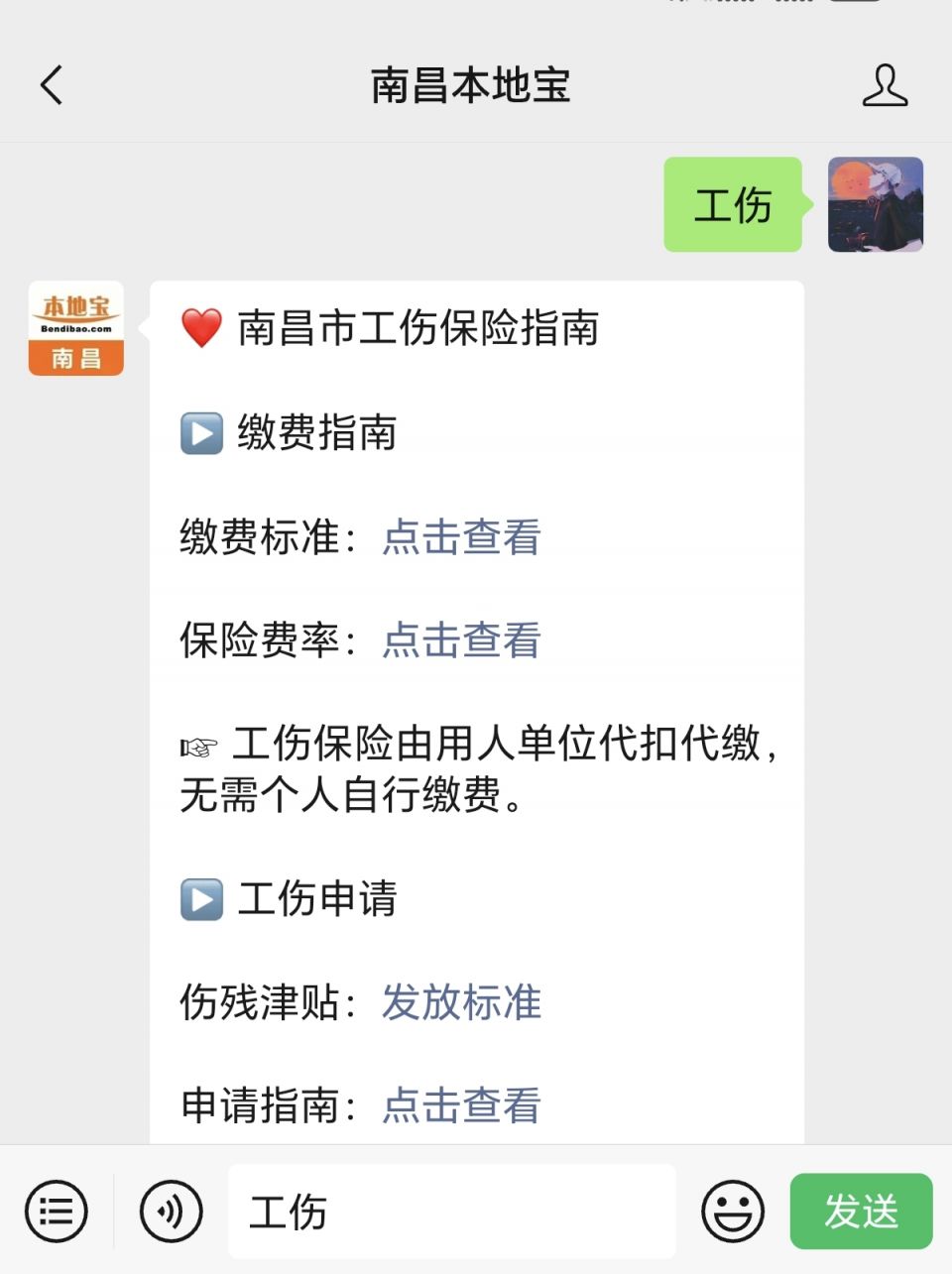Tap the message text field
Viewport: 952px width, 1274px height.
tap(451, 1211)
